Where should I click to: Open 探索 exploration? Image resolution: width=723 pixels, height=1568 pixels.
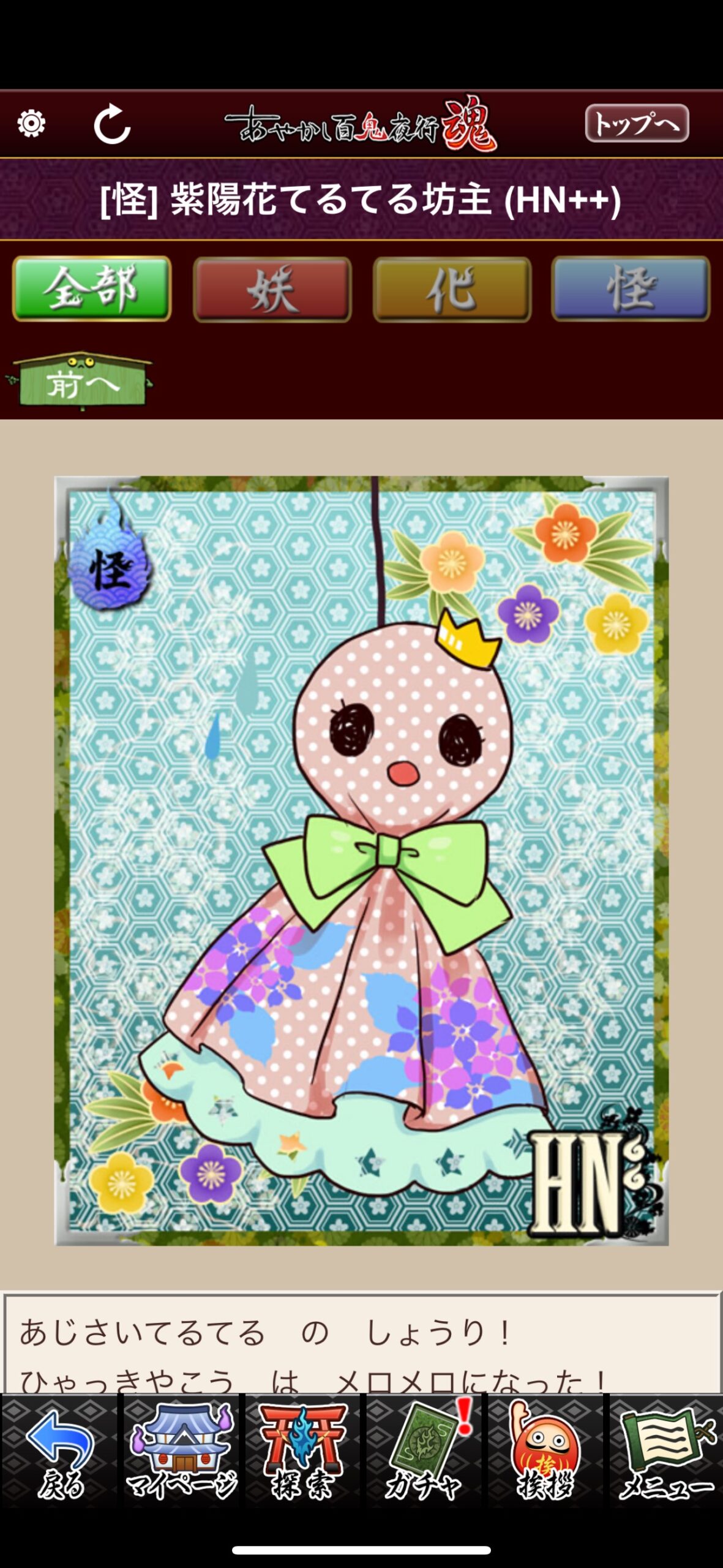(x=303, y=1451)
